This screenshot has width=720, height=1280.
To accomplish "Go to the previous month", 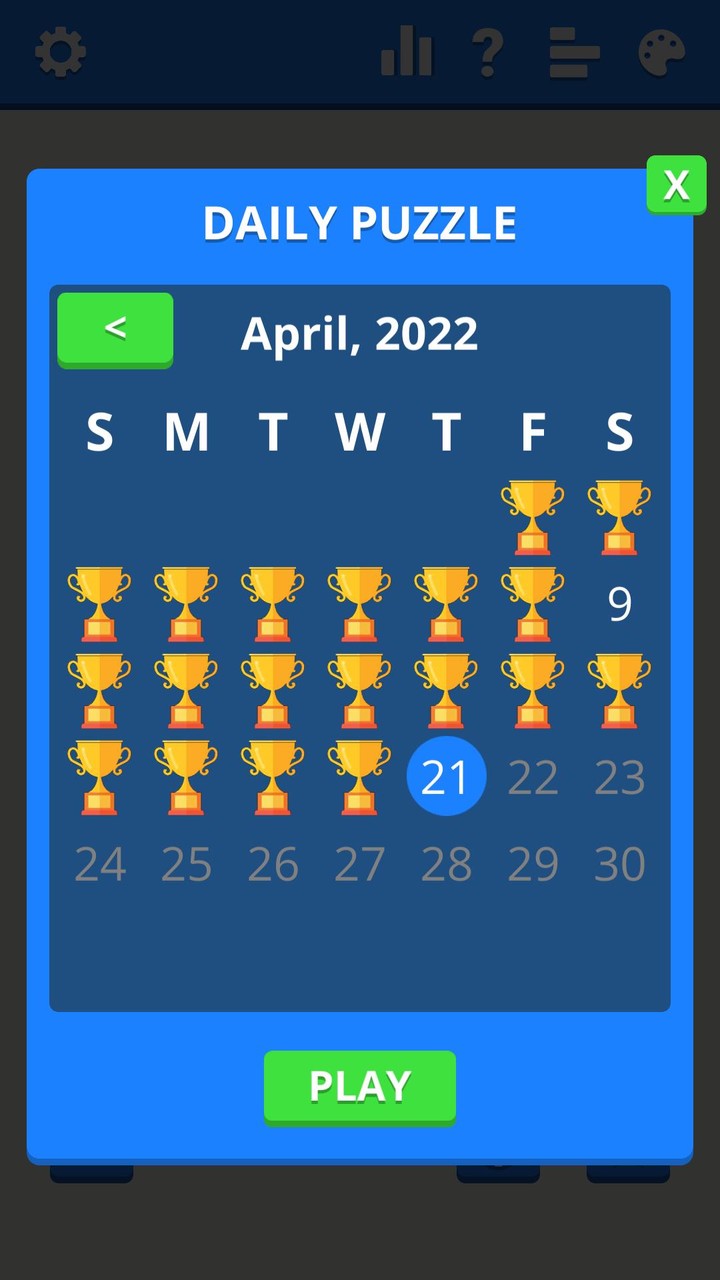I will click(x=115, y=328).
